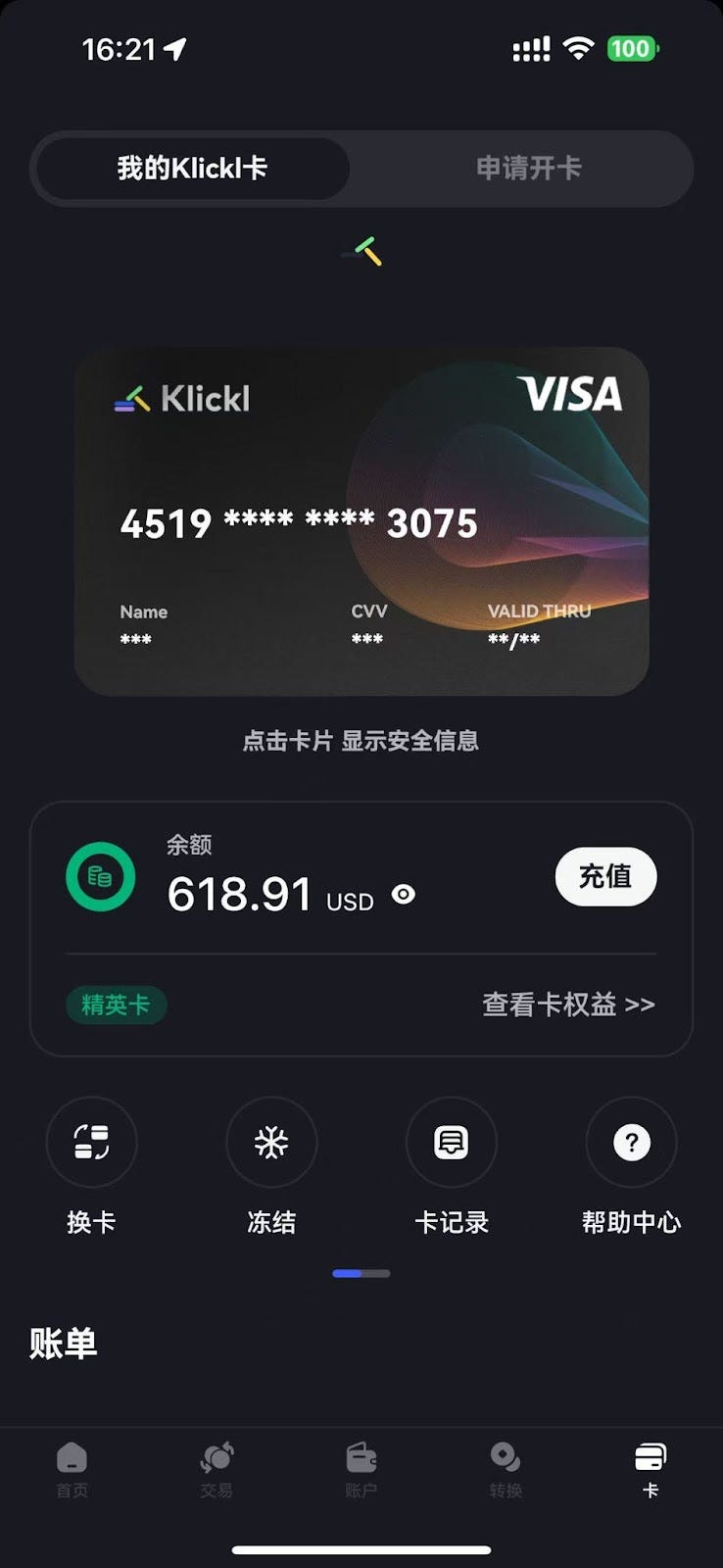723x1568 pixels.
Task: Switch to the 申请开卡 tab
Action: [528, 169]
